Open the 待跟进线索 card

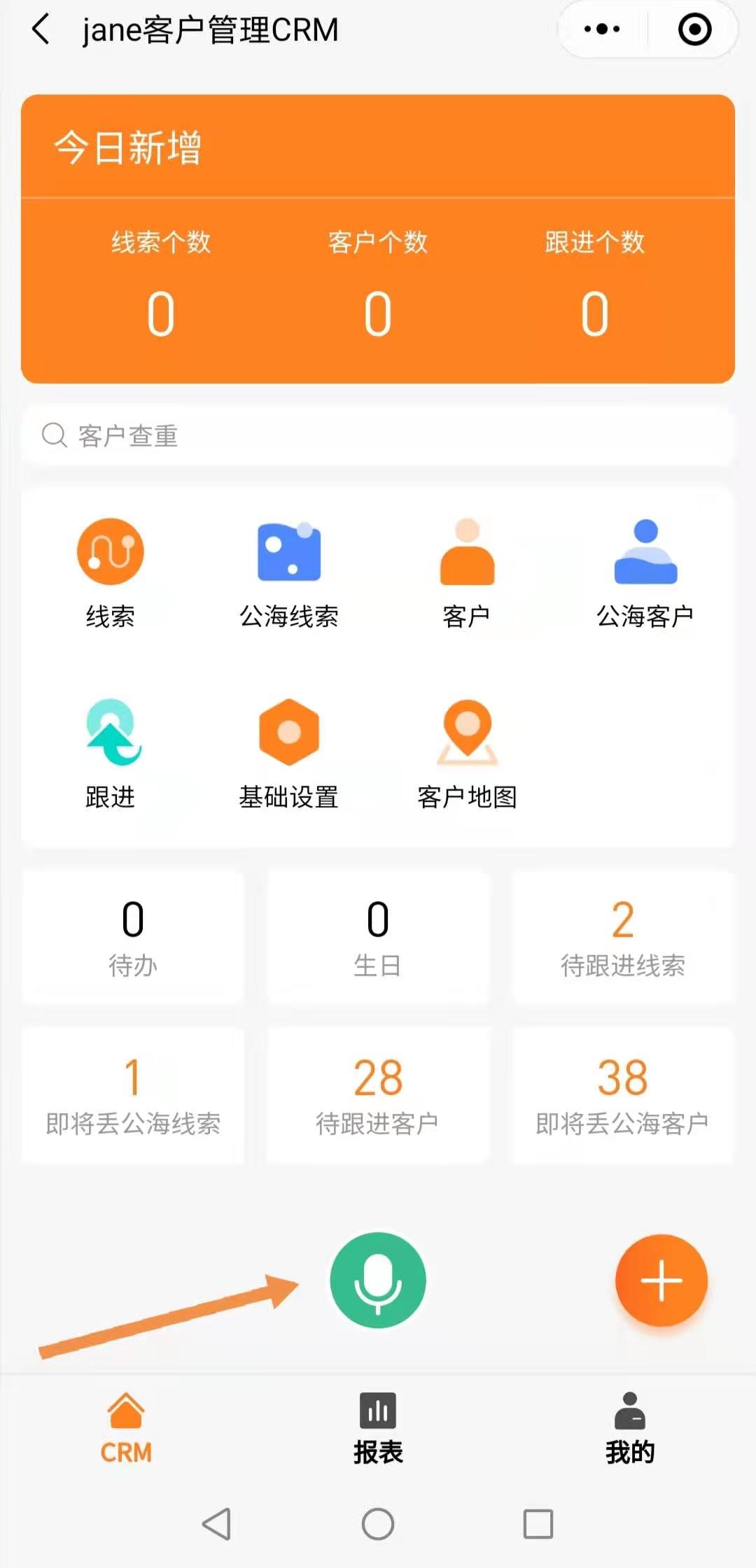[623, 938]
